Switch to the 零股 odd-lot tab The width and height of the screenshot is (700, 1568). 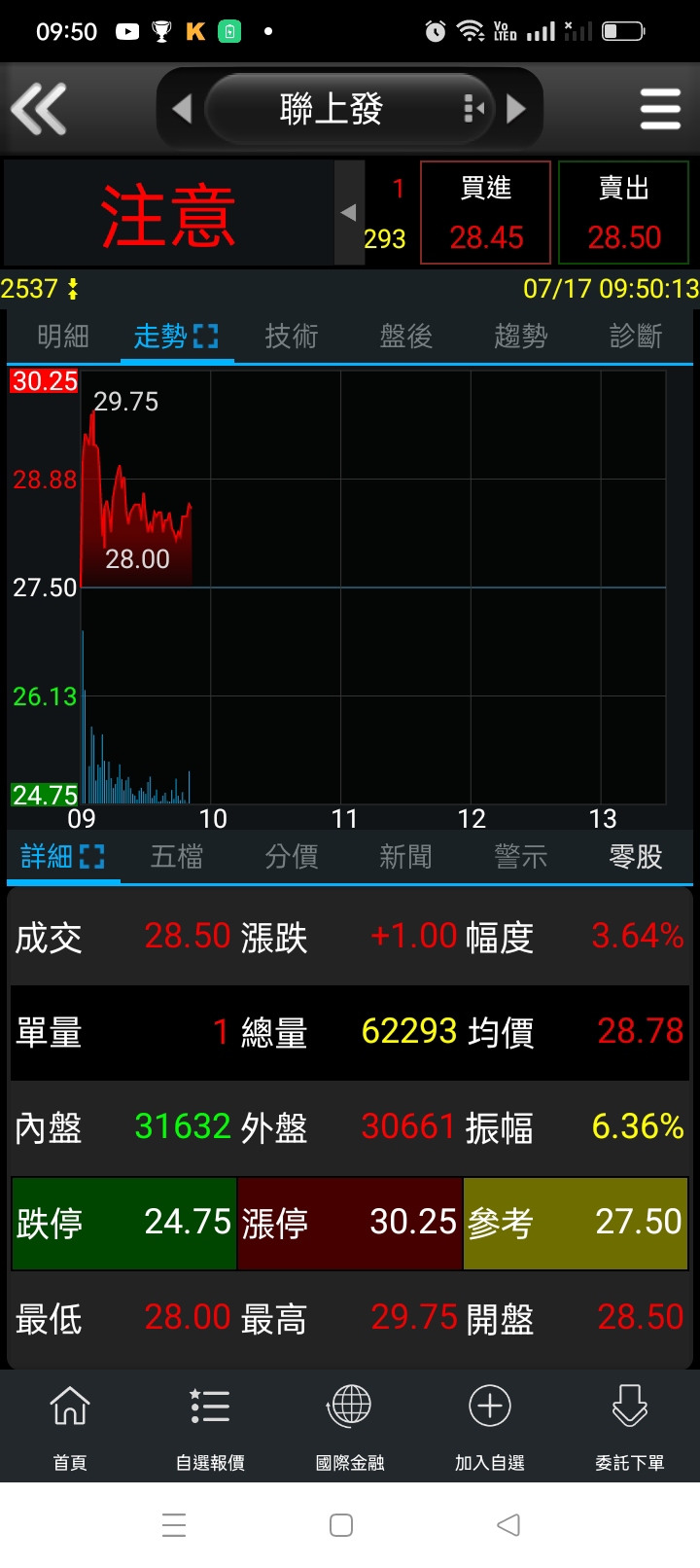coord(636,857)
